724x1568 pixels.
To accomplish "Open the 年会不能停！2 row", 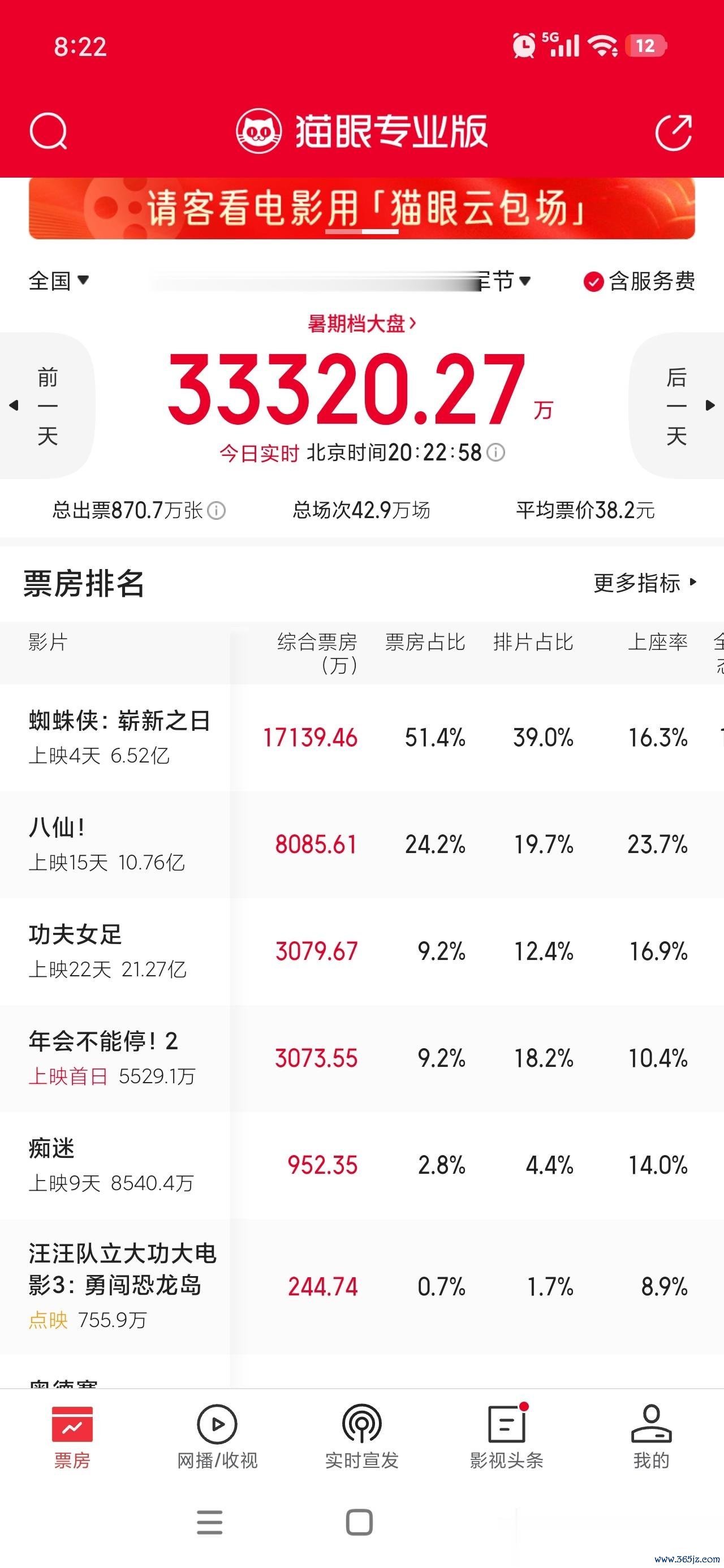I will point(361,1058).
